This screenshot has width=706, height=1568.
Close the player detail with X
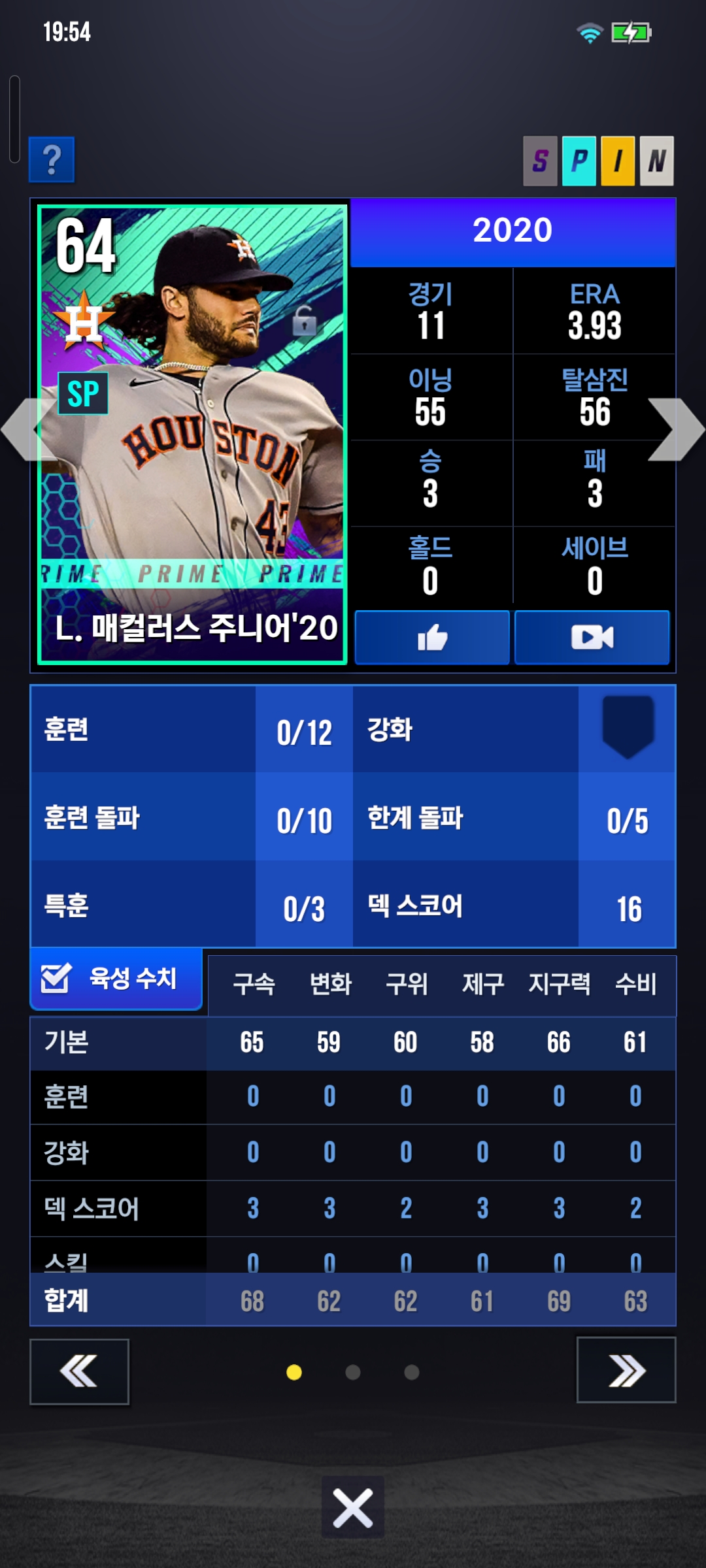pos(353,1508)
